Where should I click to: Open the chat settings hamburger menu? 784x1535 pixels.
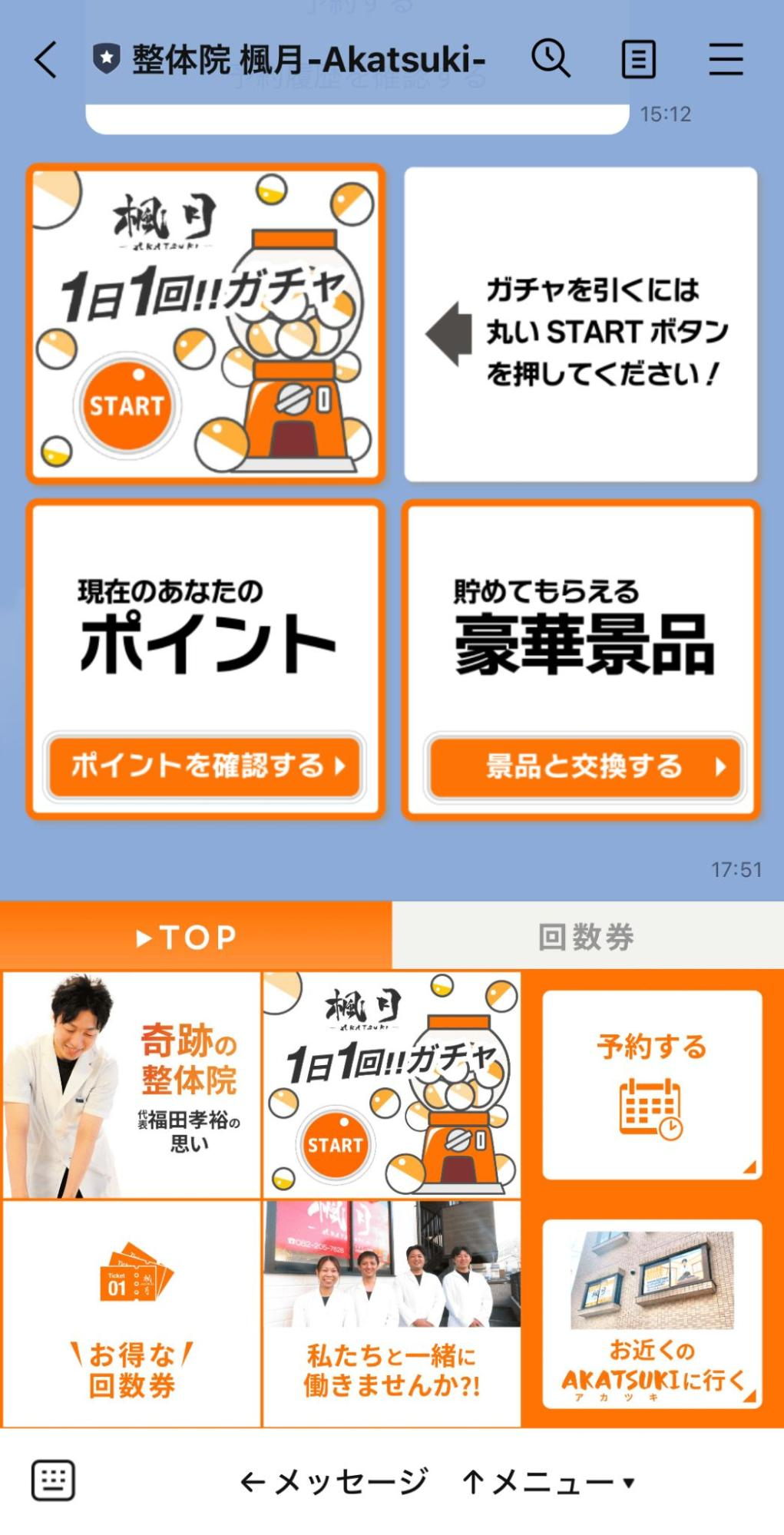click(x=726, y=58)
